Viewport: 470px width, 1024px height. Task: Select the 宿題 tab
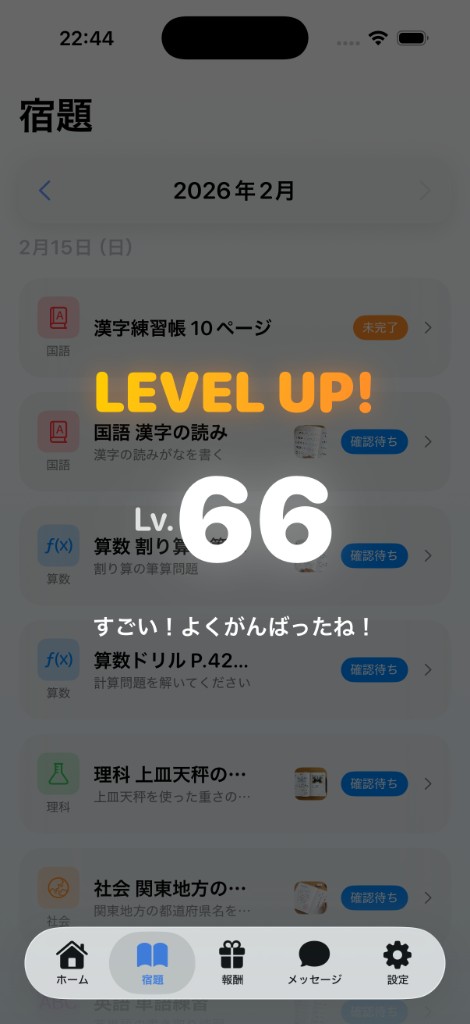point(152,963)
